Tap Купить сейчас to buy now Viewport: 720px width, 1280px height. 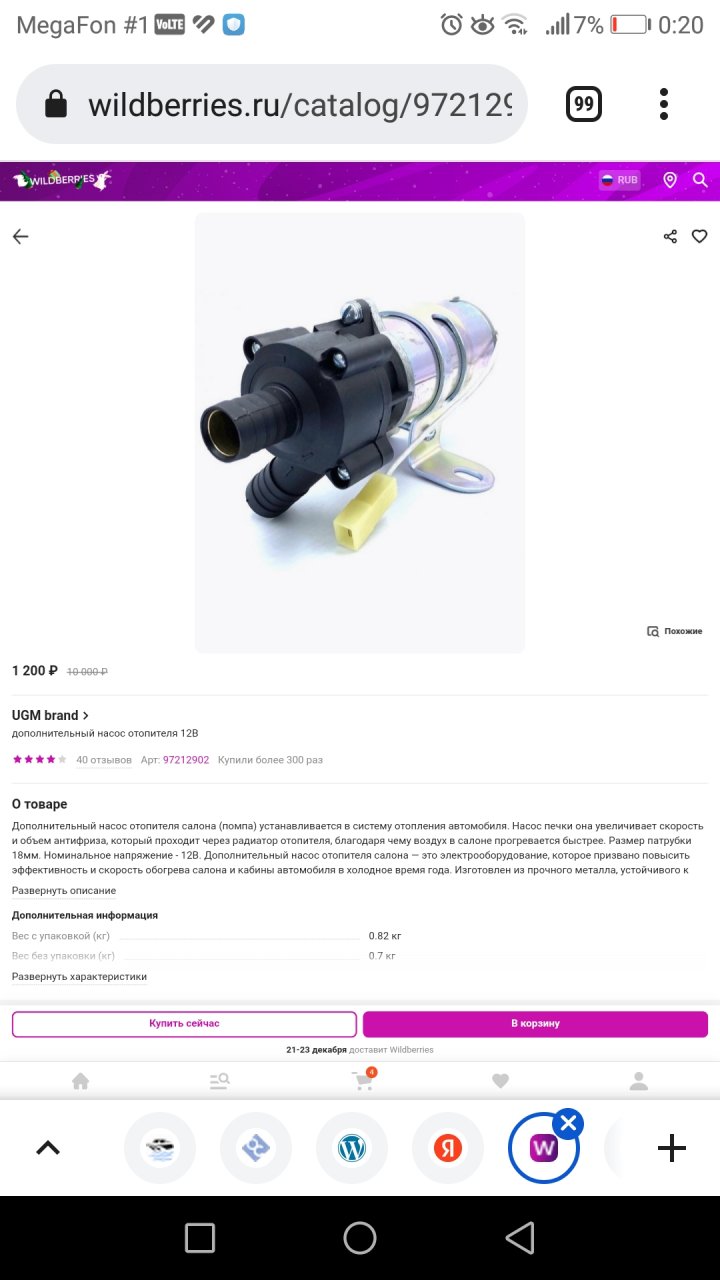coord(184,1024)
